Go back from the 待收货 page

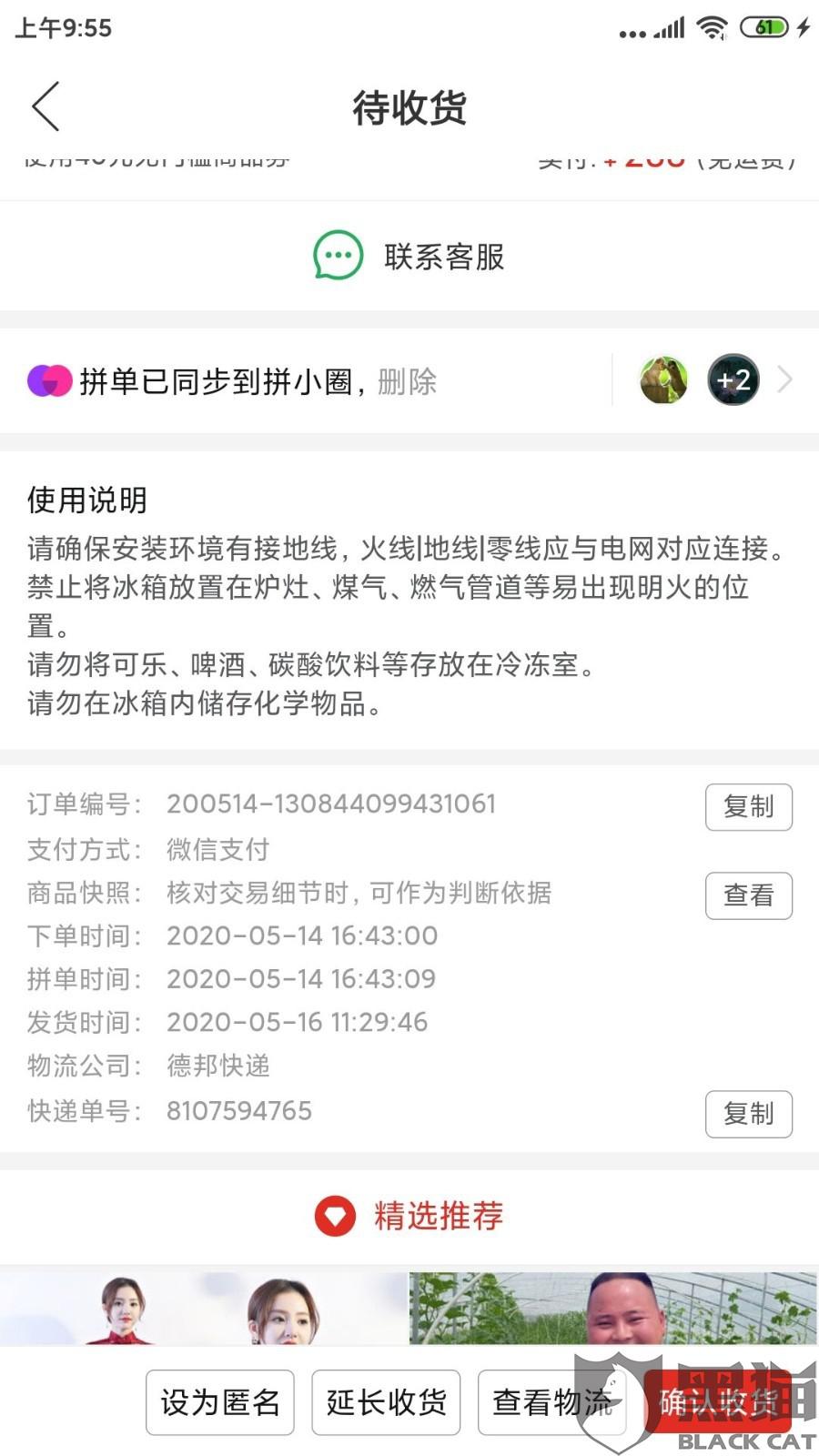point(45,106)
